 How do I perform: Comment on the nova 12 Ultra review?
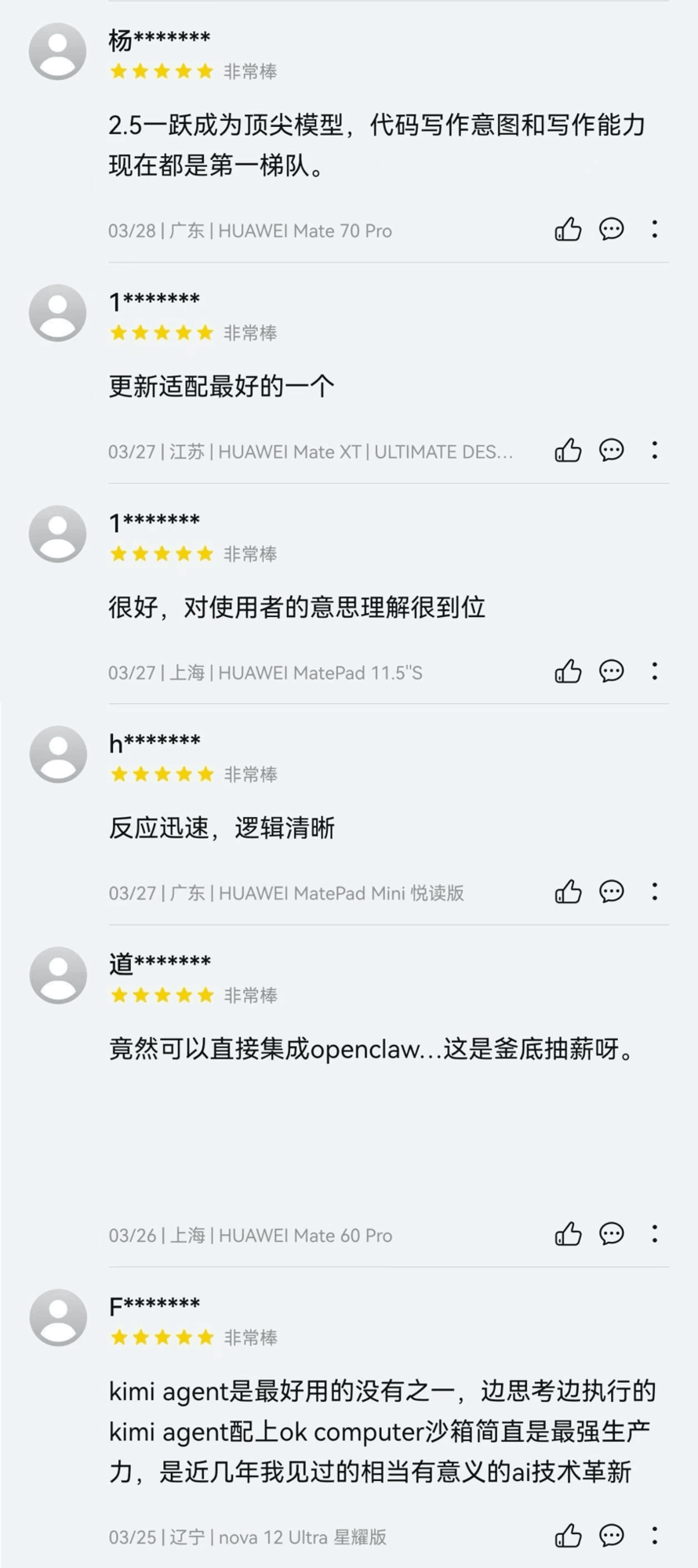612,1537
